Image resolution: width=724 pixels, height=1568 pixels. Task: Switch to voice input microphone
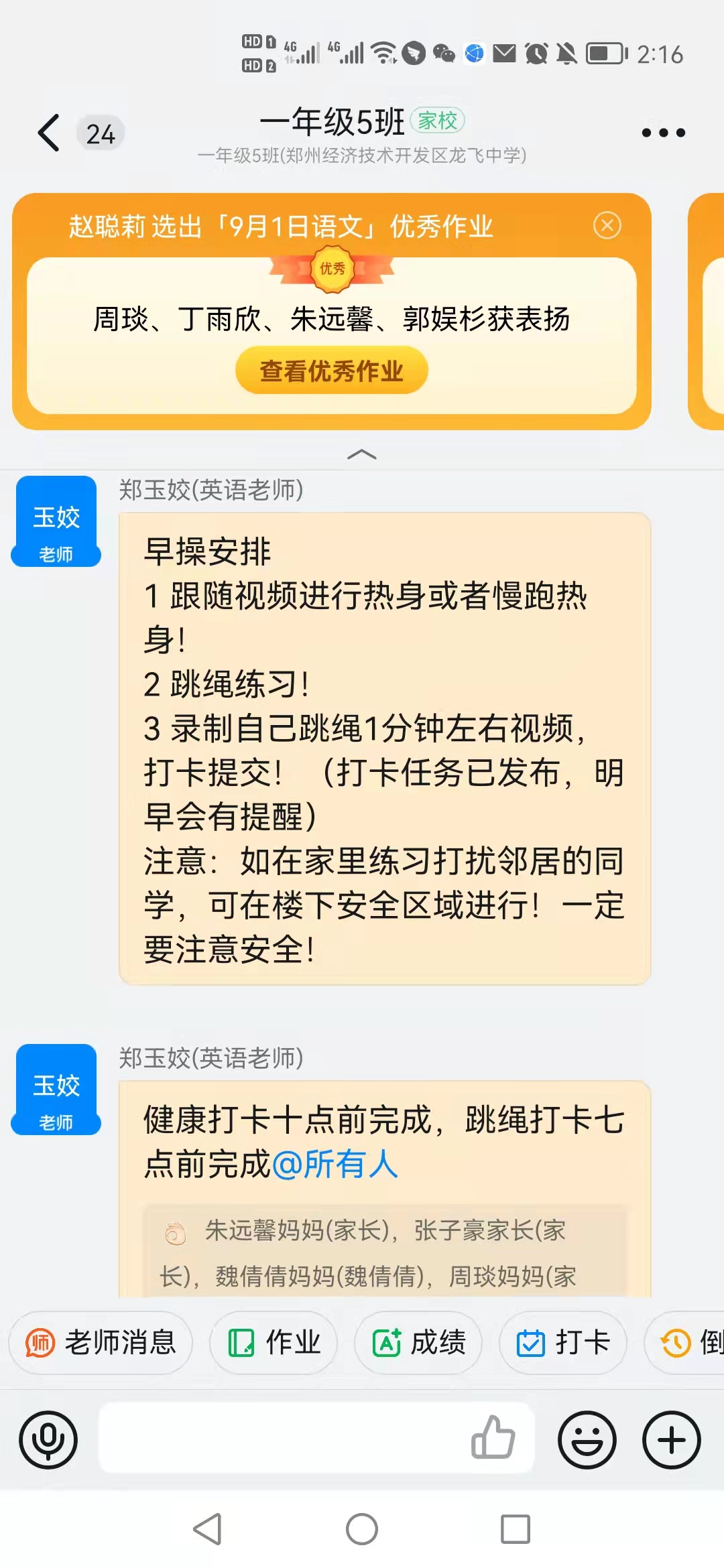(x=48, y=1440)
